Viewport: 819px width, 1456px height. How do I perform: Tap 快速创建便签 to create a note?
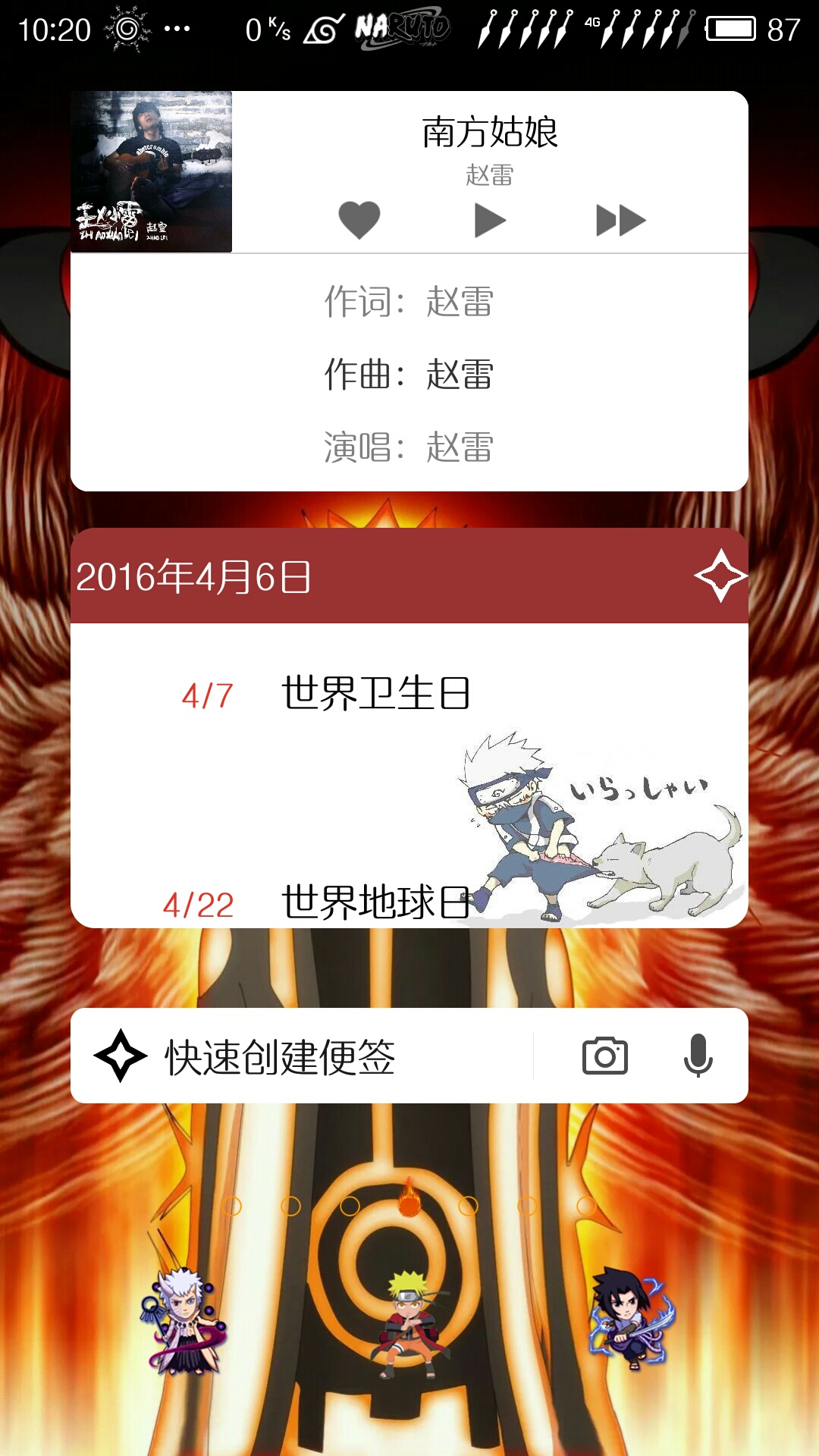click(x=281, y=1057)
